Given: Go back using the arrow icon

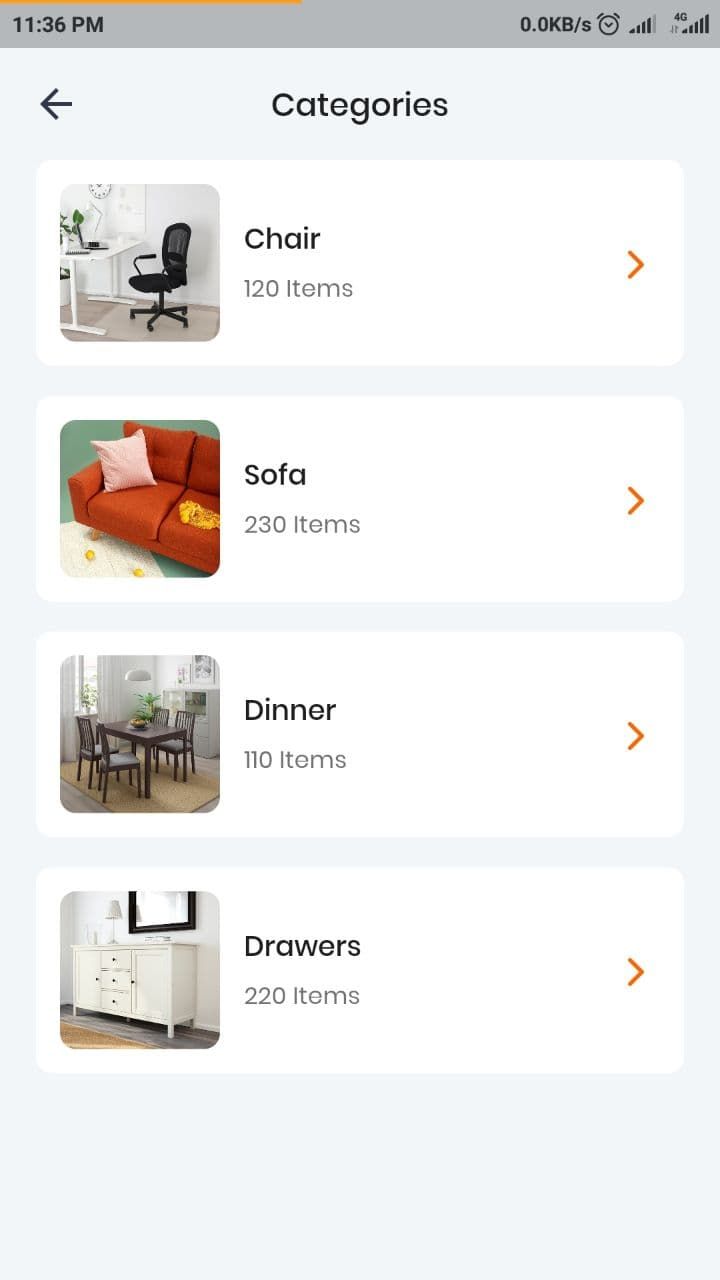Looking at the screenshot, I should [x=56, y=104].
